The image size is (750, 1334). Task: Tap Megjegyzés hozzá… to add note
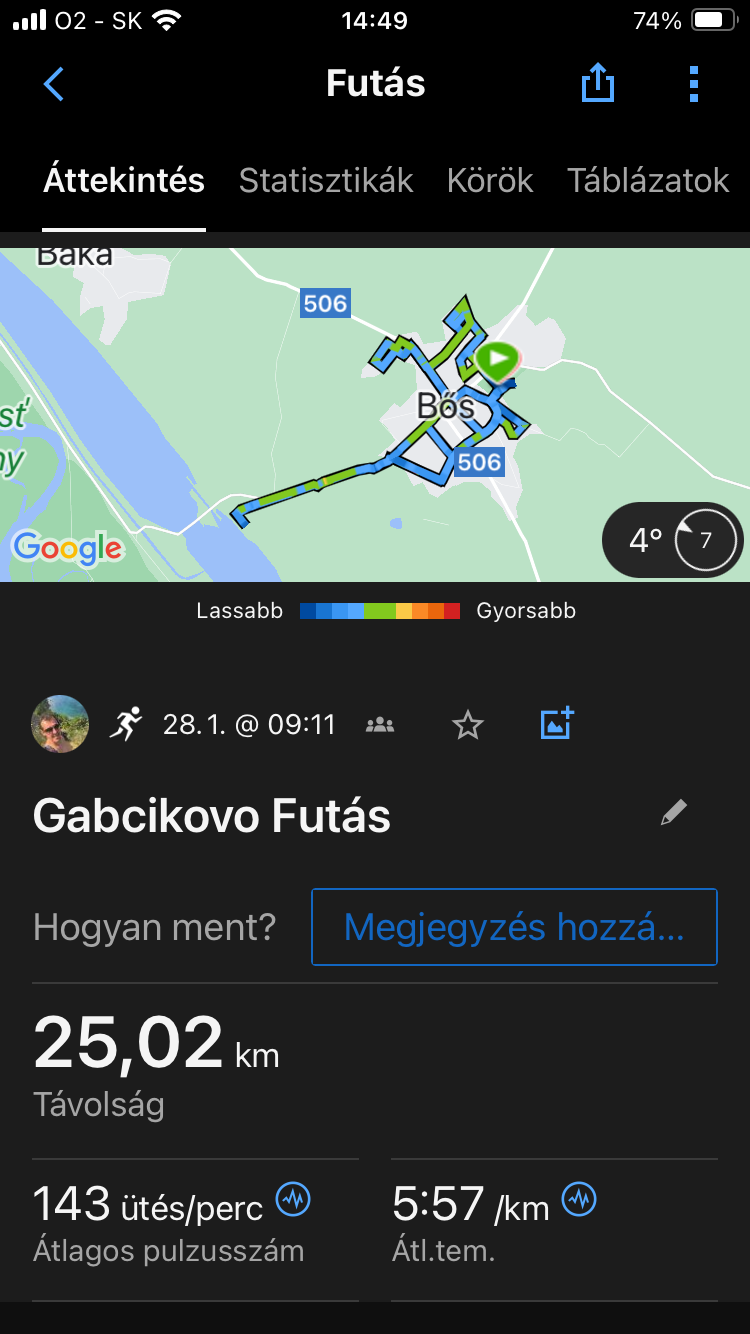click(514, 927)
